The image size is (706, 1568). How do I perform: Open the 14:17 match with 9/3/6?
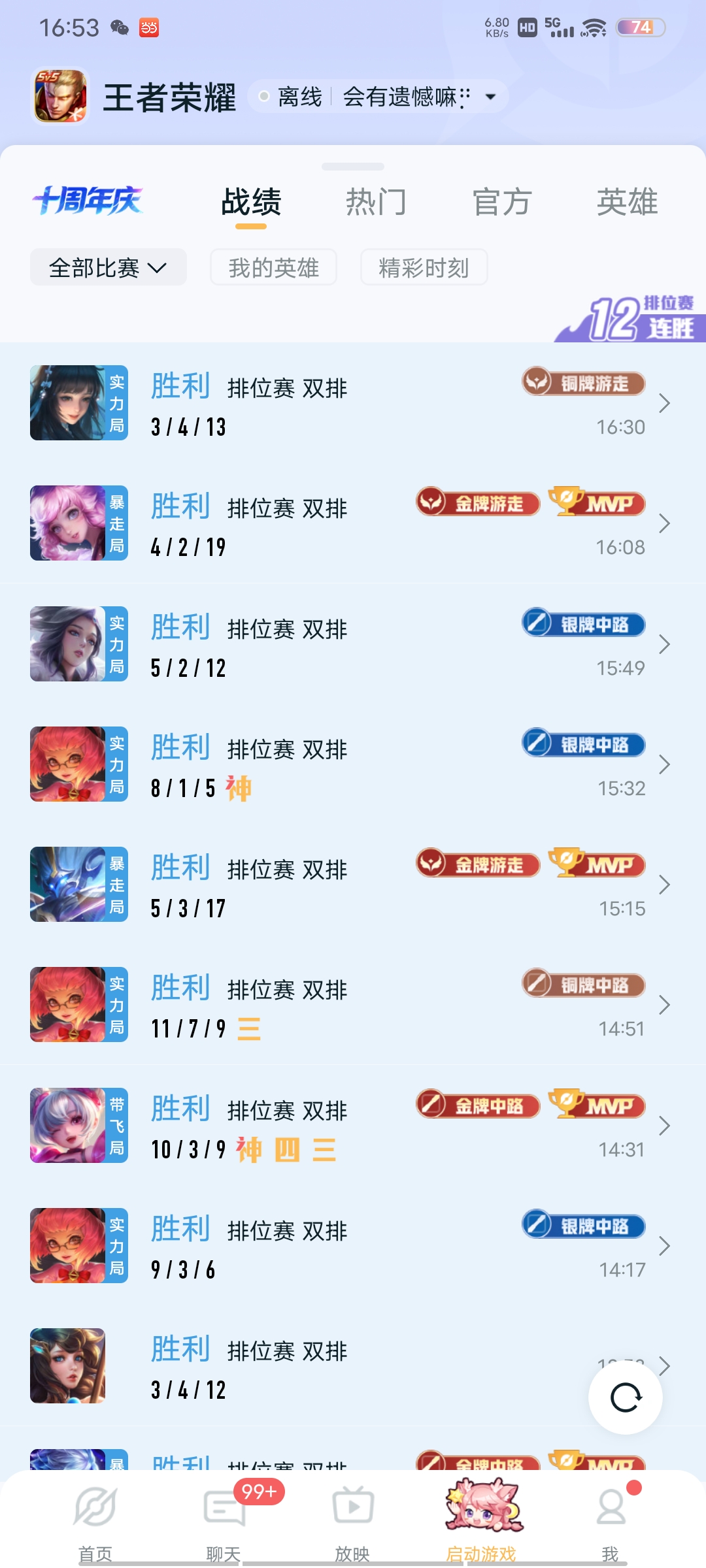point(353,1246)
